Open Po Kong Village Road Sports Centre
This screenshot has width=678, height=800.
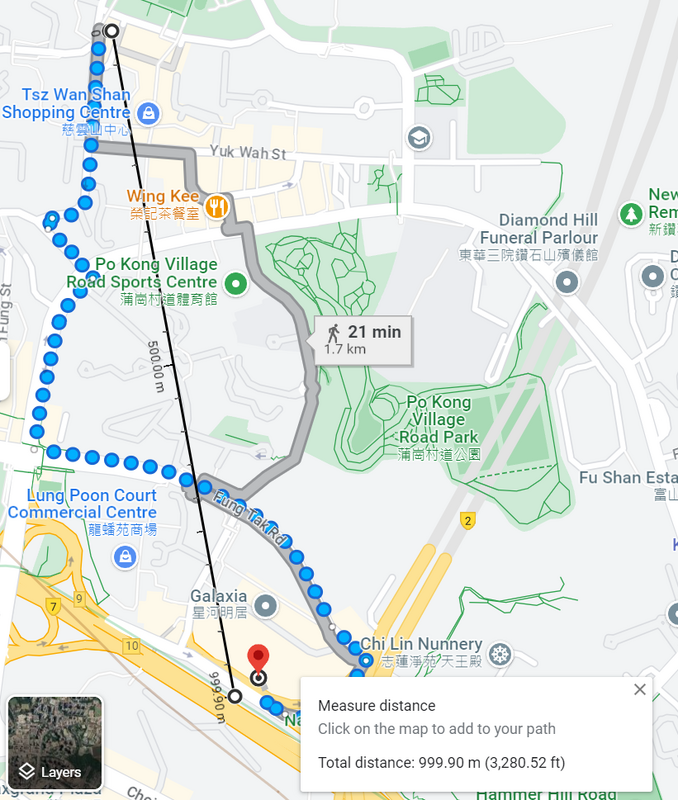point(236,284)
